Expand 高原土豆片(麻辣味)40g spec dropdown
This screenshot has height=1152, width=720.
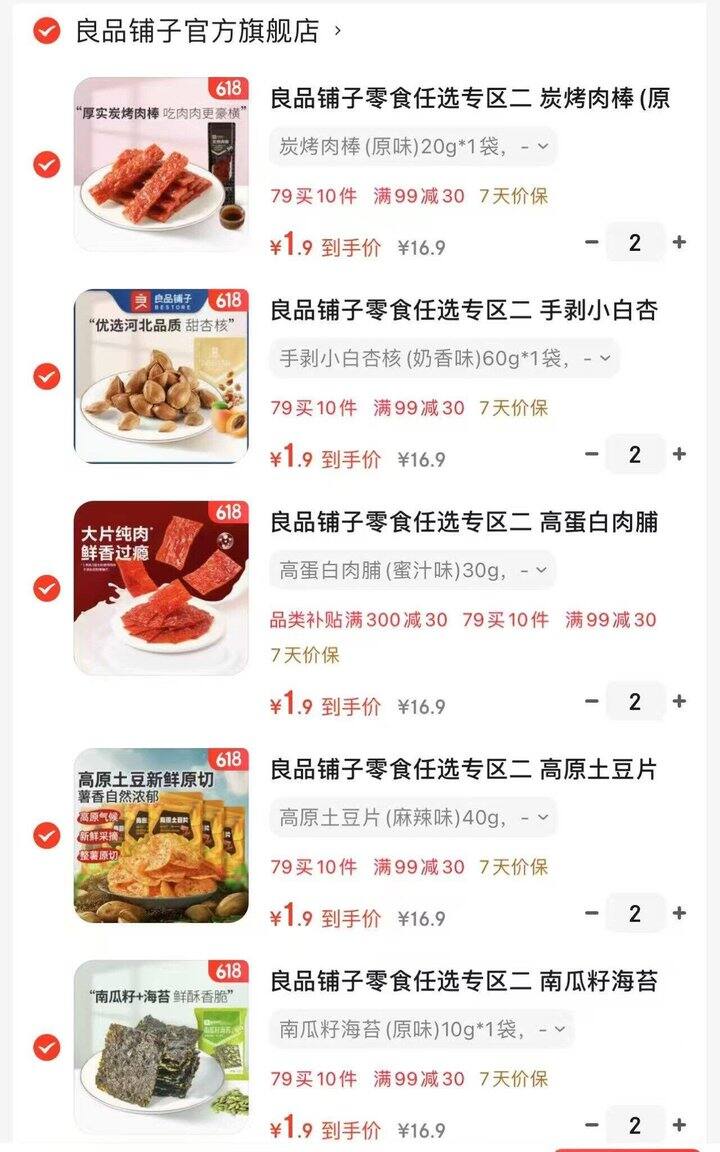(x=413, y=817)
